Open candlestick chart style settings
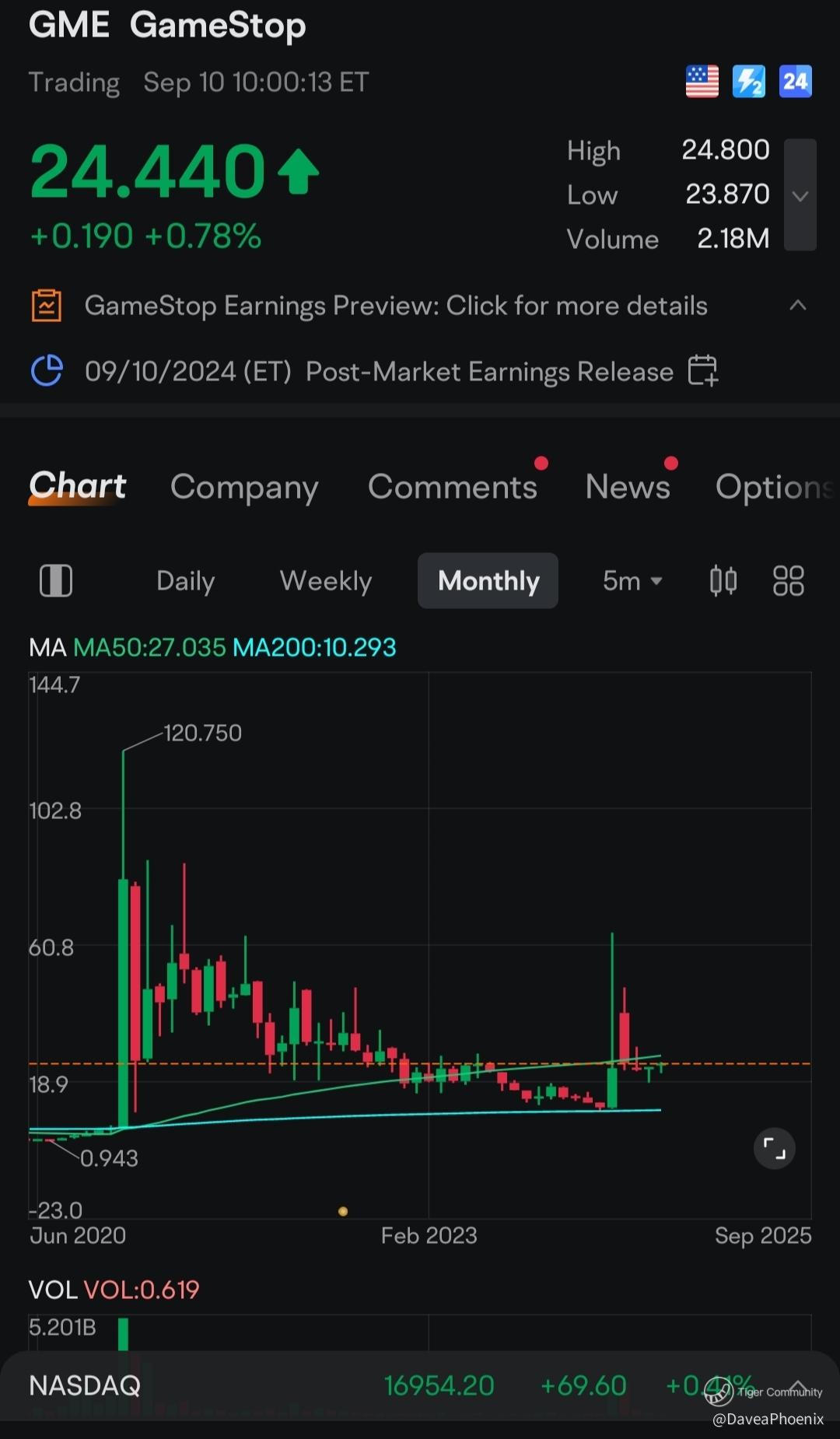840x1439 pixels. tap(723, 581)
